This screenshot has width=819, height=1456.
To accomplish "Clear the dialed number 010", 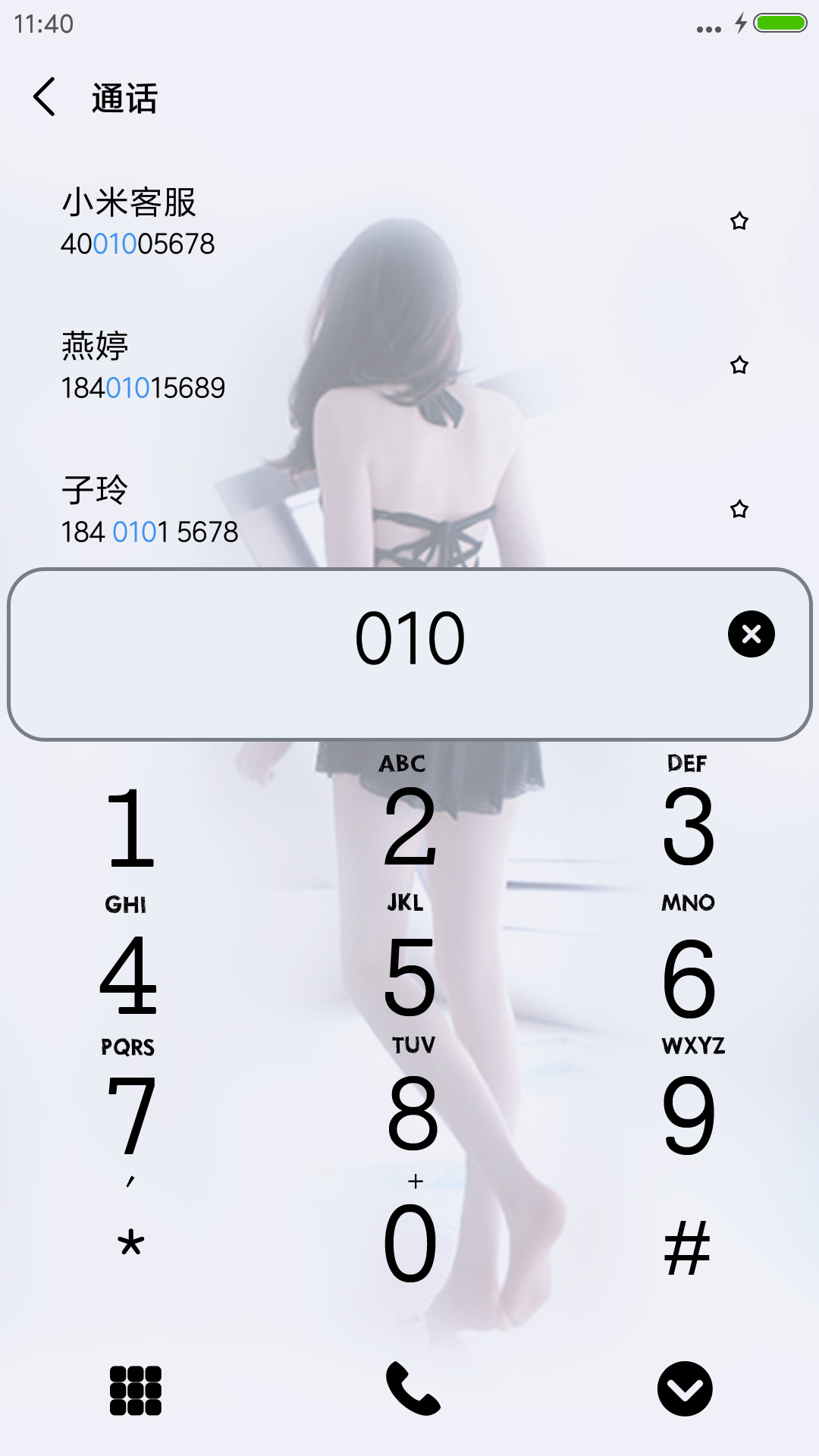I will [x=751, y=634].
